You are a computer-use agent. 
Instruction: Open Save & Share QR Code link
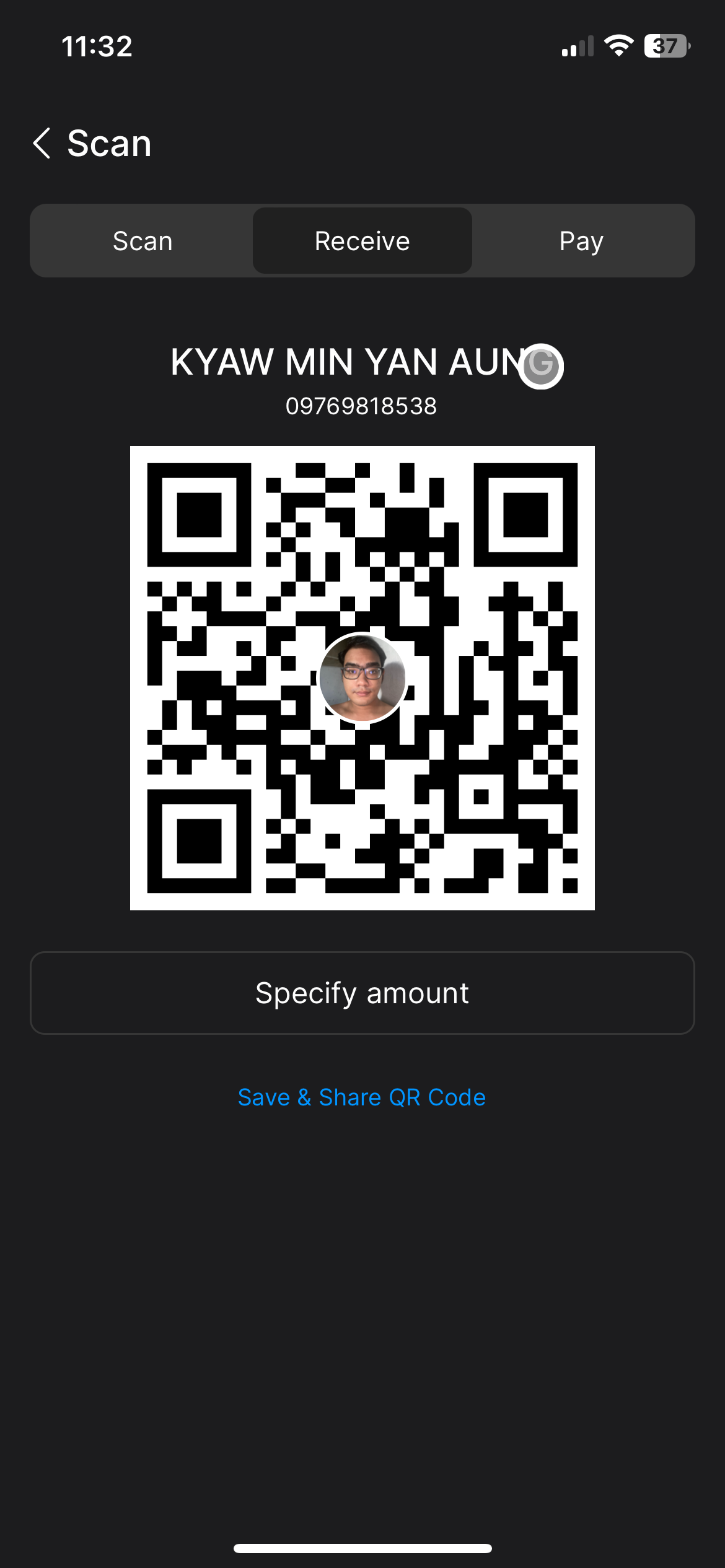(x=362, y=1097)
